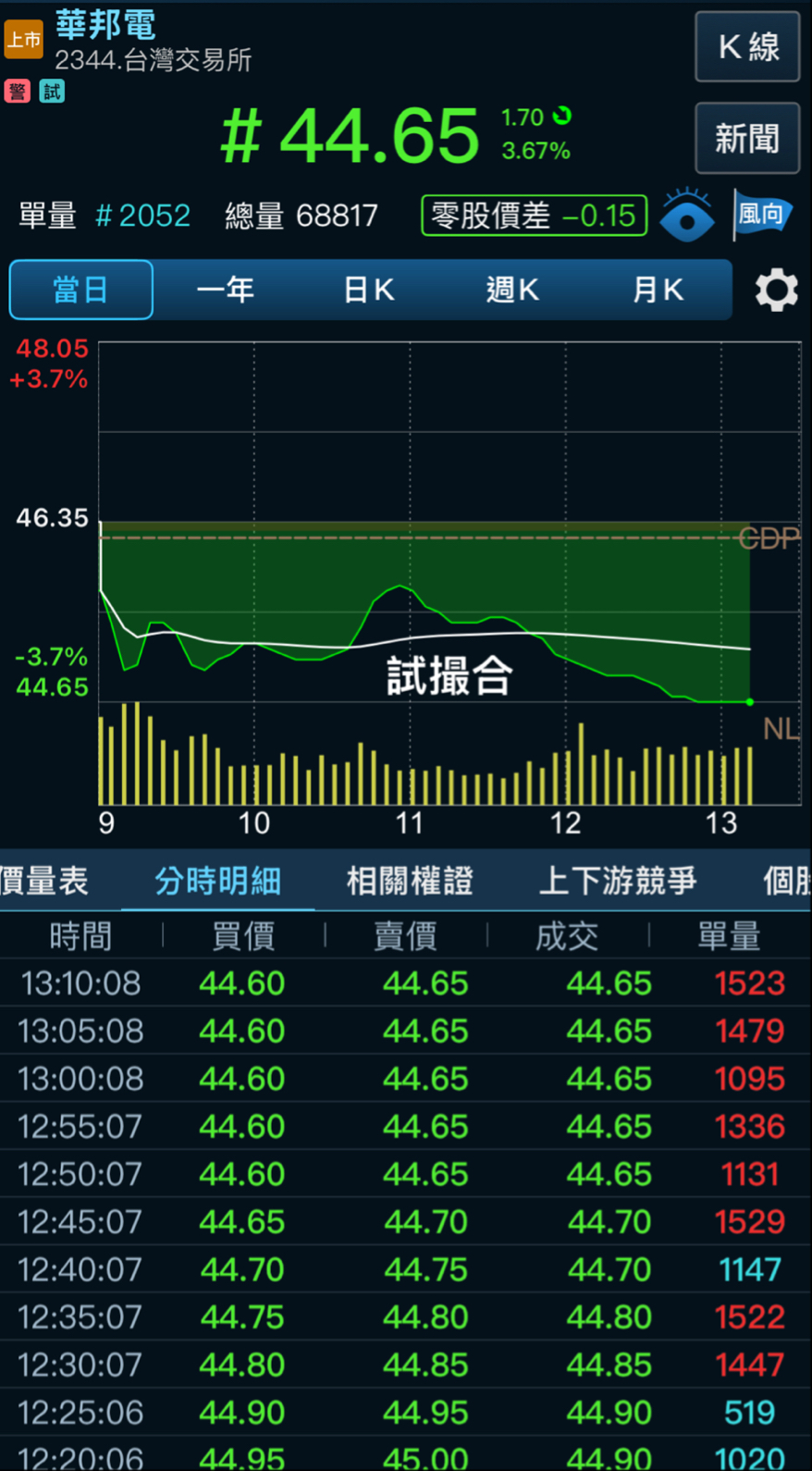Switch to the 價量表 tab
Image resolution: width=812 pixels, height=1471 pixels.
44,881
